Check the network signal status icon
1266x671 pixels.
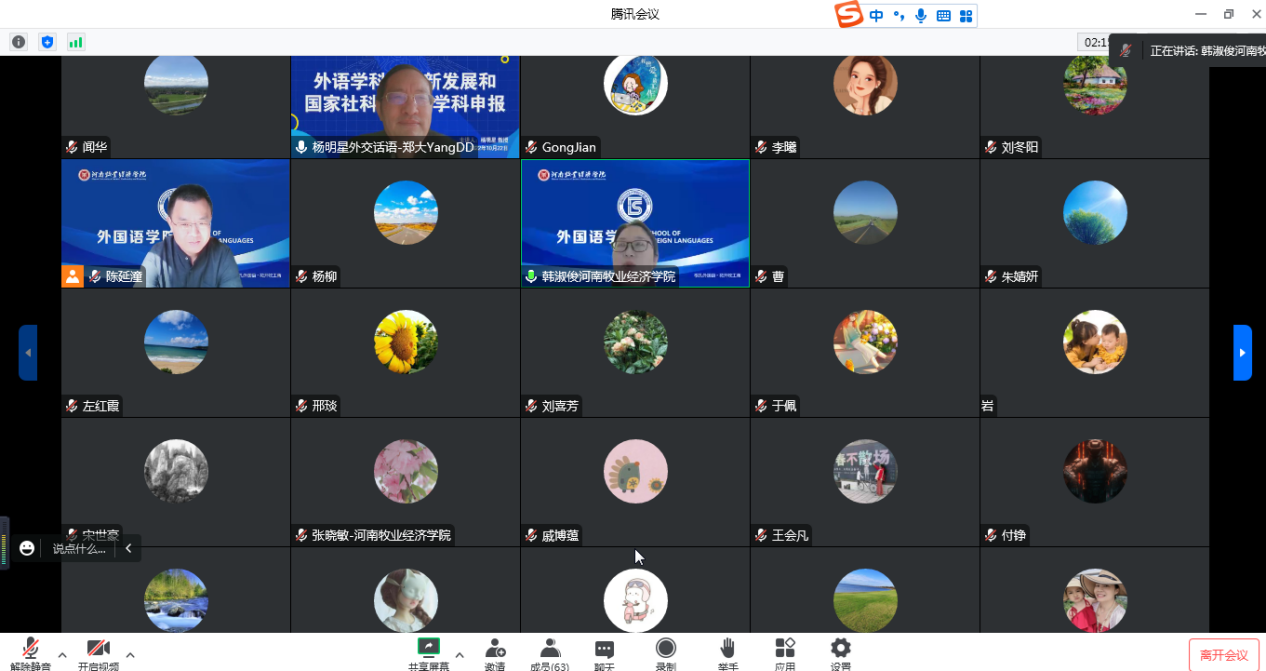(76, 42)
